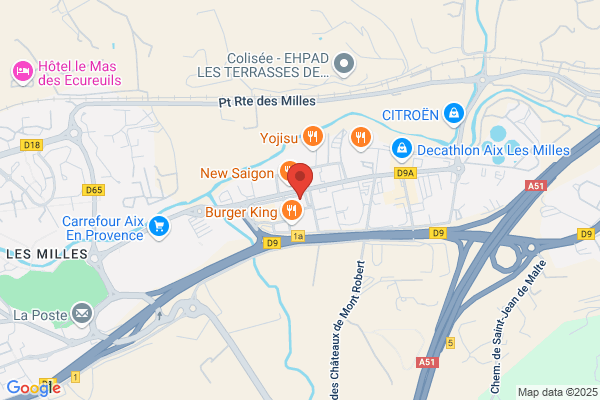Select the New Saigon restaurant marker
The width and height of the screenshot is (600, 400).
tap(287, 172)
